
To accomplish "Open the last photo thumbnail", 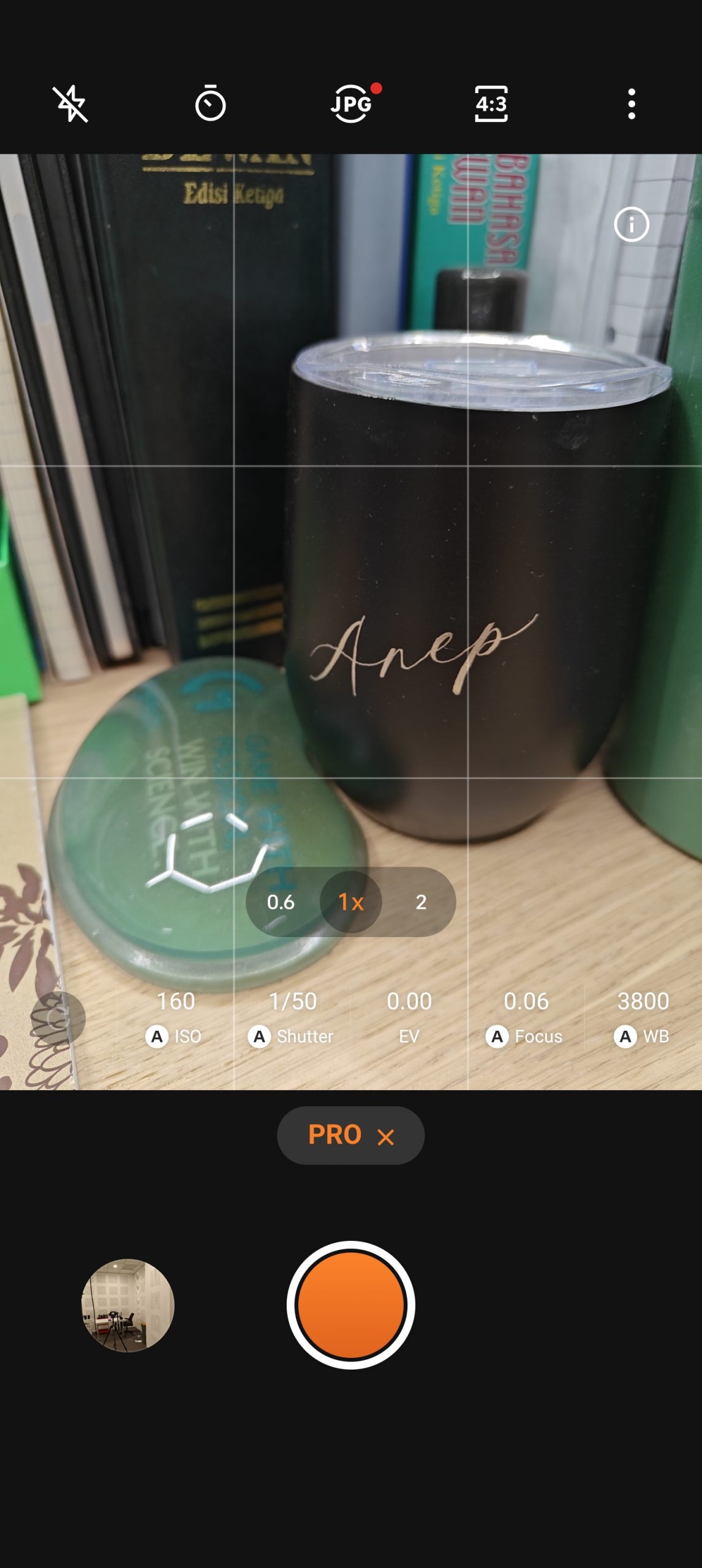I will pyautogui.click(x=128, y=1305).
